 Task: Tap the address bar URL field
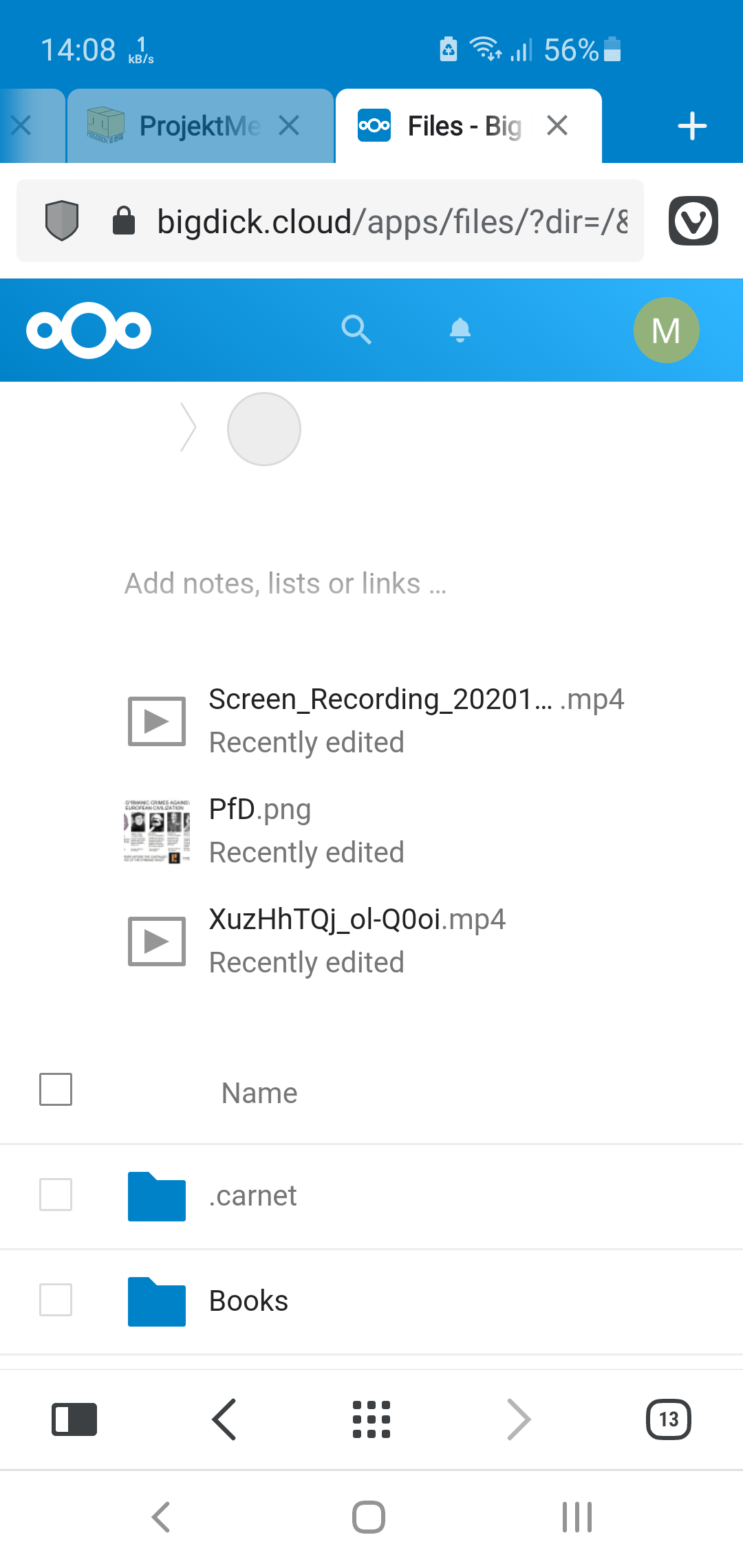[x=392, y=221]
